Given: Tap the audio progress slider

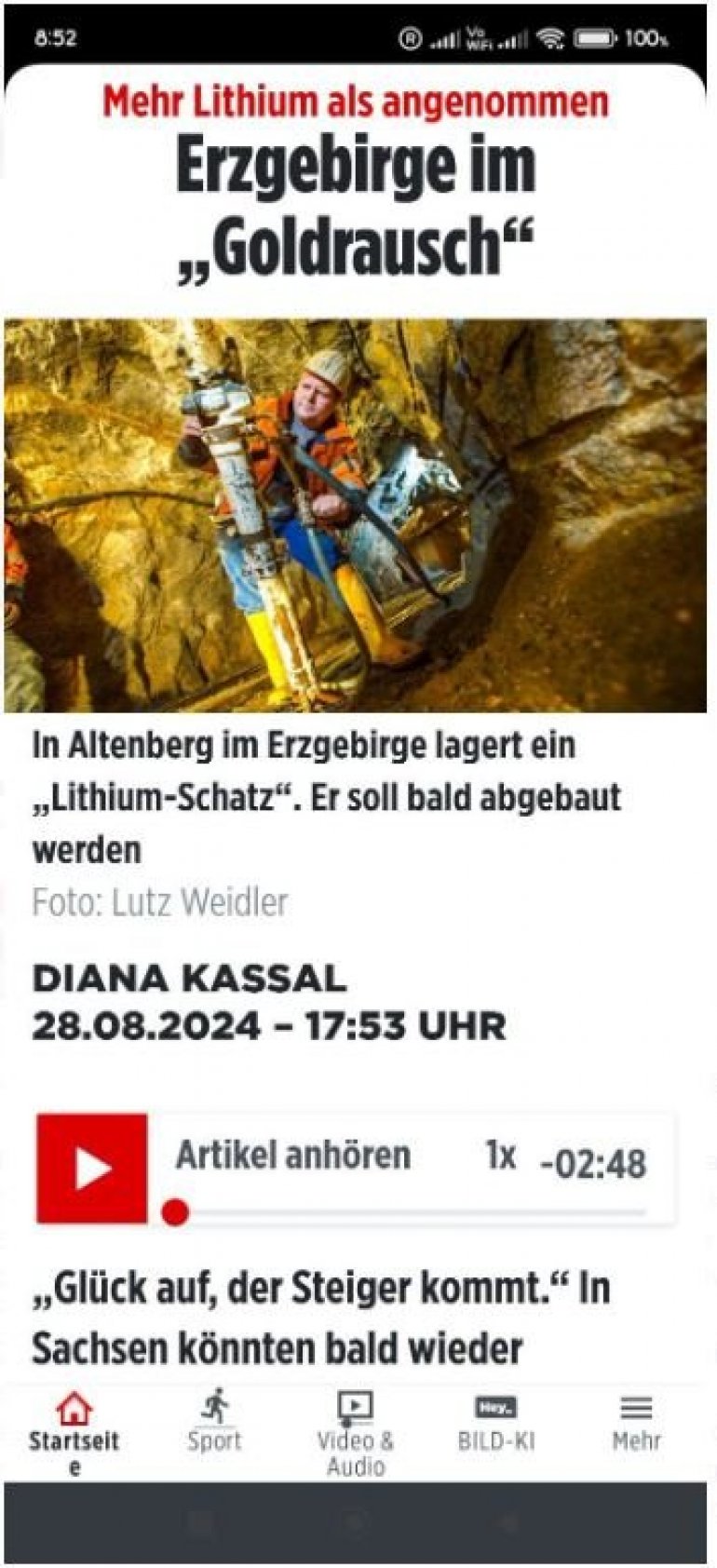Looking at the screenshot, I should [410, 1212].
